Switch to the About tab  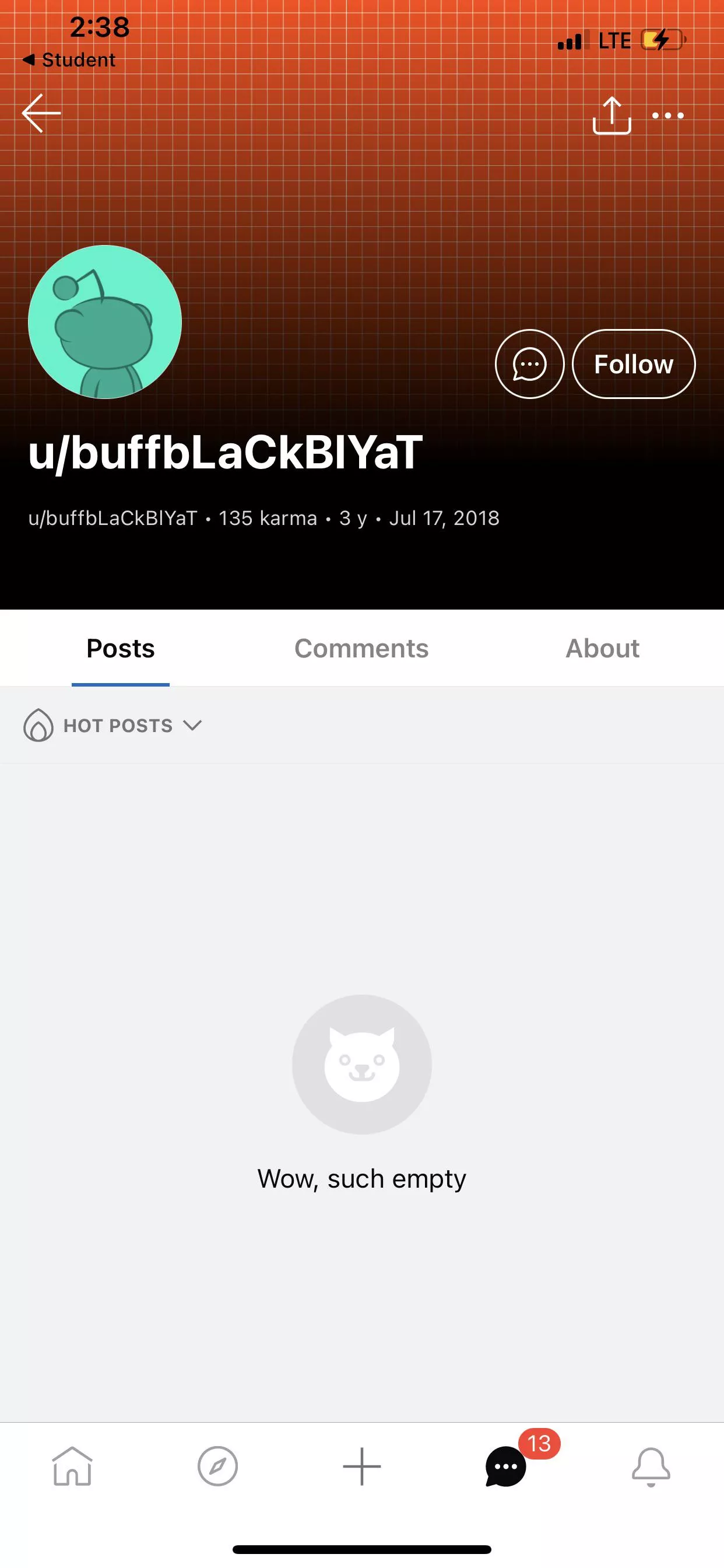602,648
